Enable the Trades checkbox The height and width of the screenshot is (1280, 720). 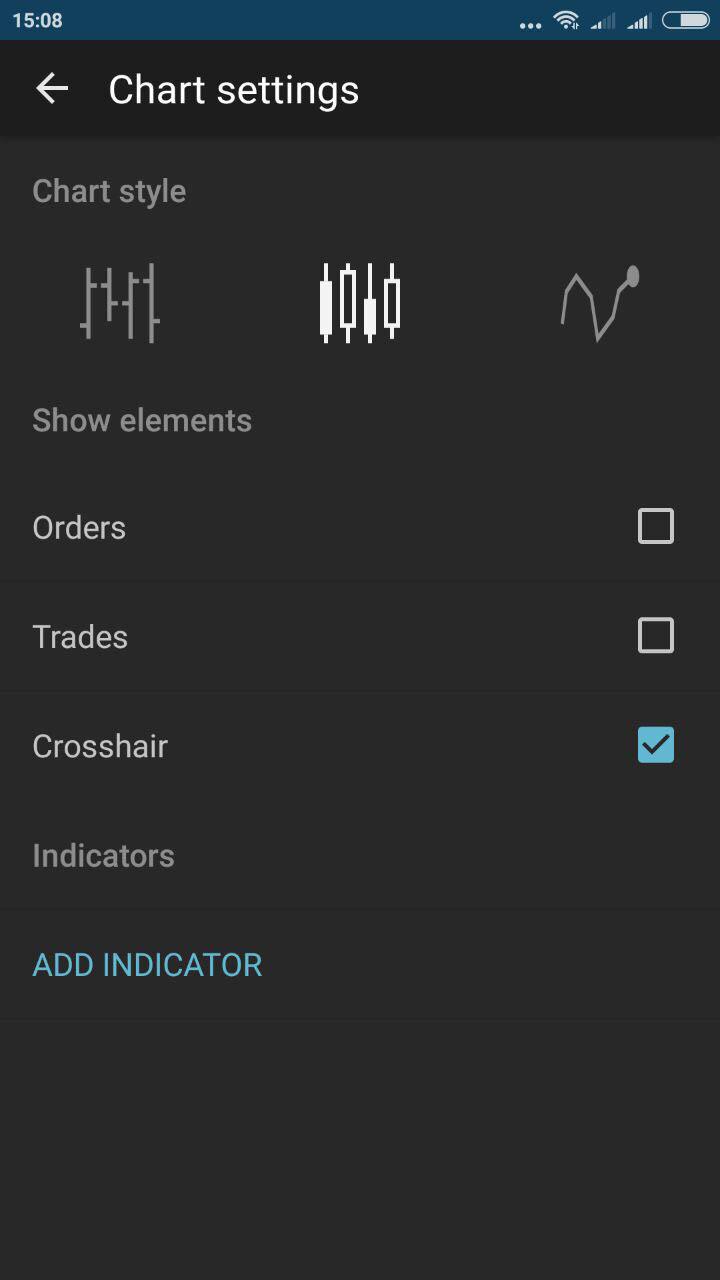tap(656, 635)
